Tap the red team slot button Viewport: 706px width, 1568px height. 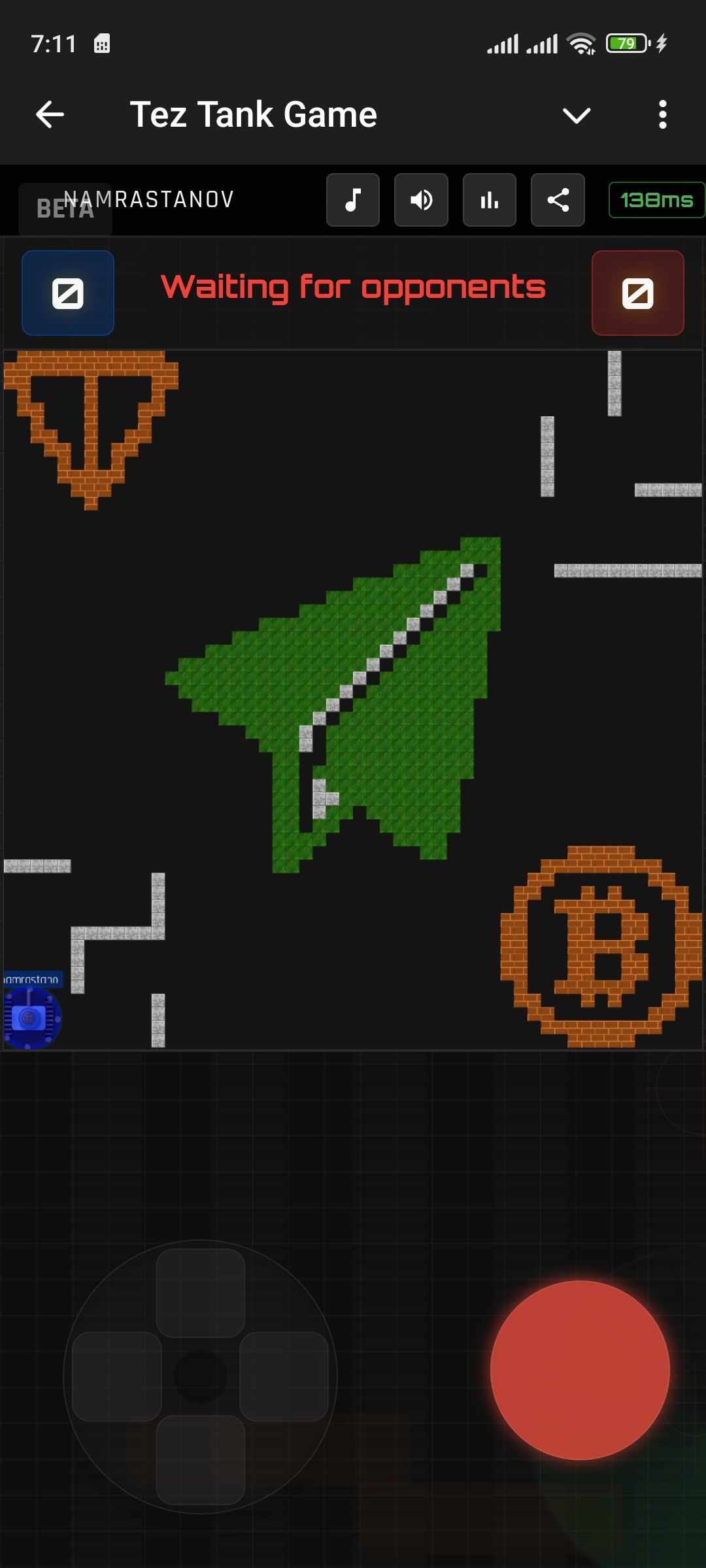click(x=637, y=293)
